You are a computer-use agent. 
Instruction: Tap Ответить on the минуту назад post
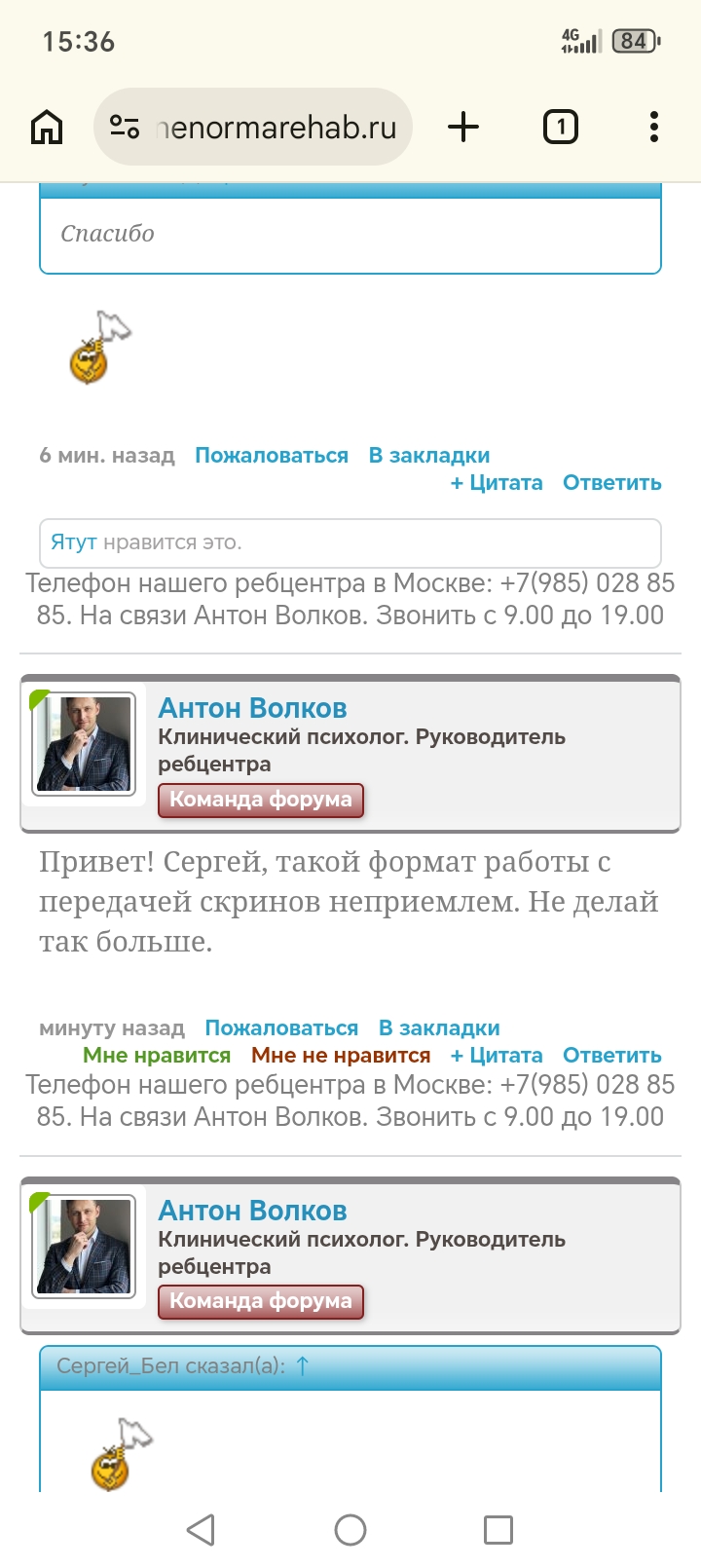pos(611,1056)
